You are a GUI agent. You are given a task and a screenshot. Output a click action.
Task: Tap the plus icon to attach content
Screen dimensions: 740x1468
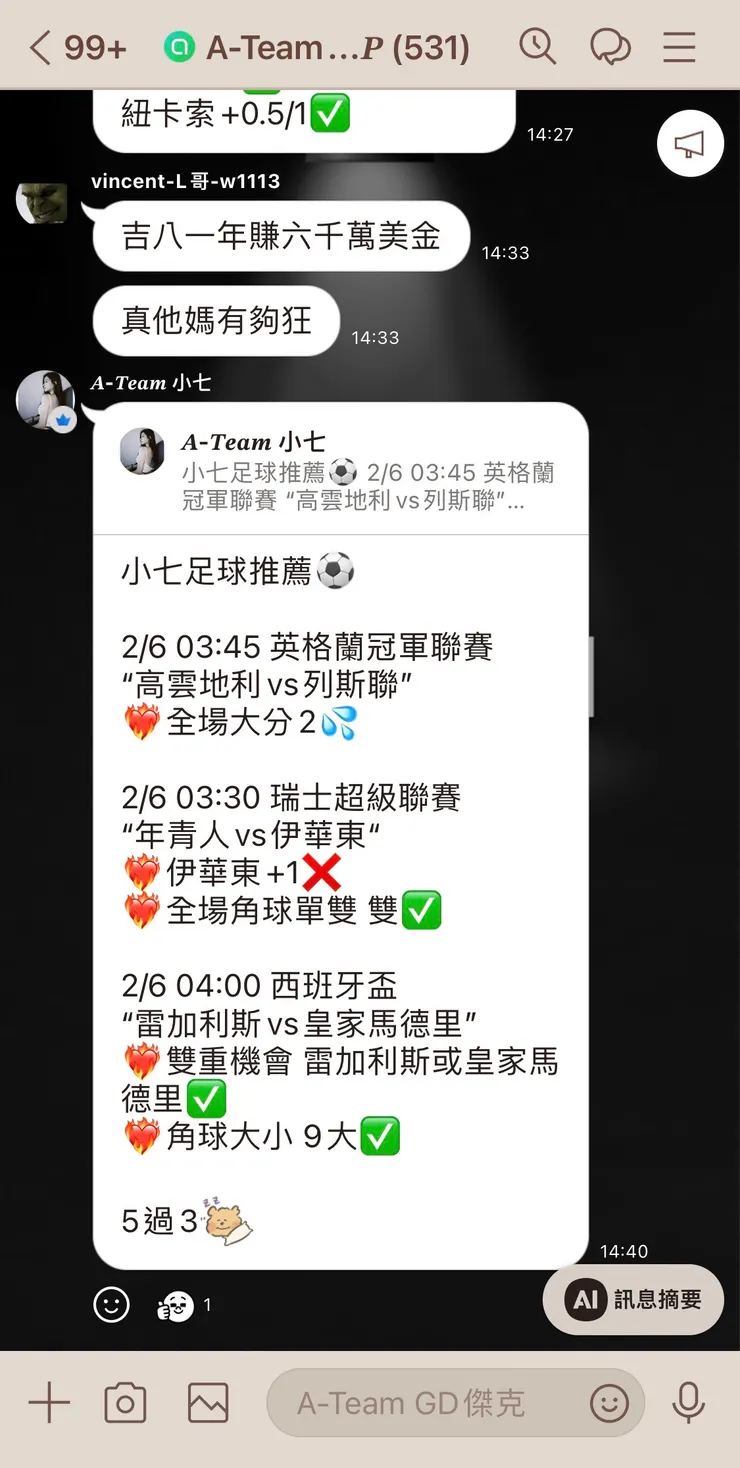[x=48, y=1402]
